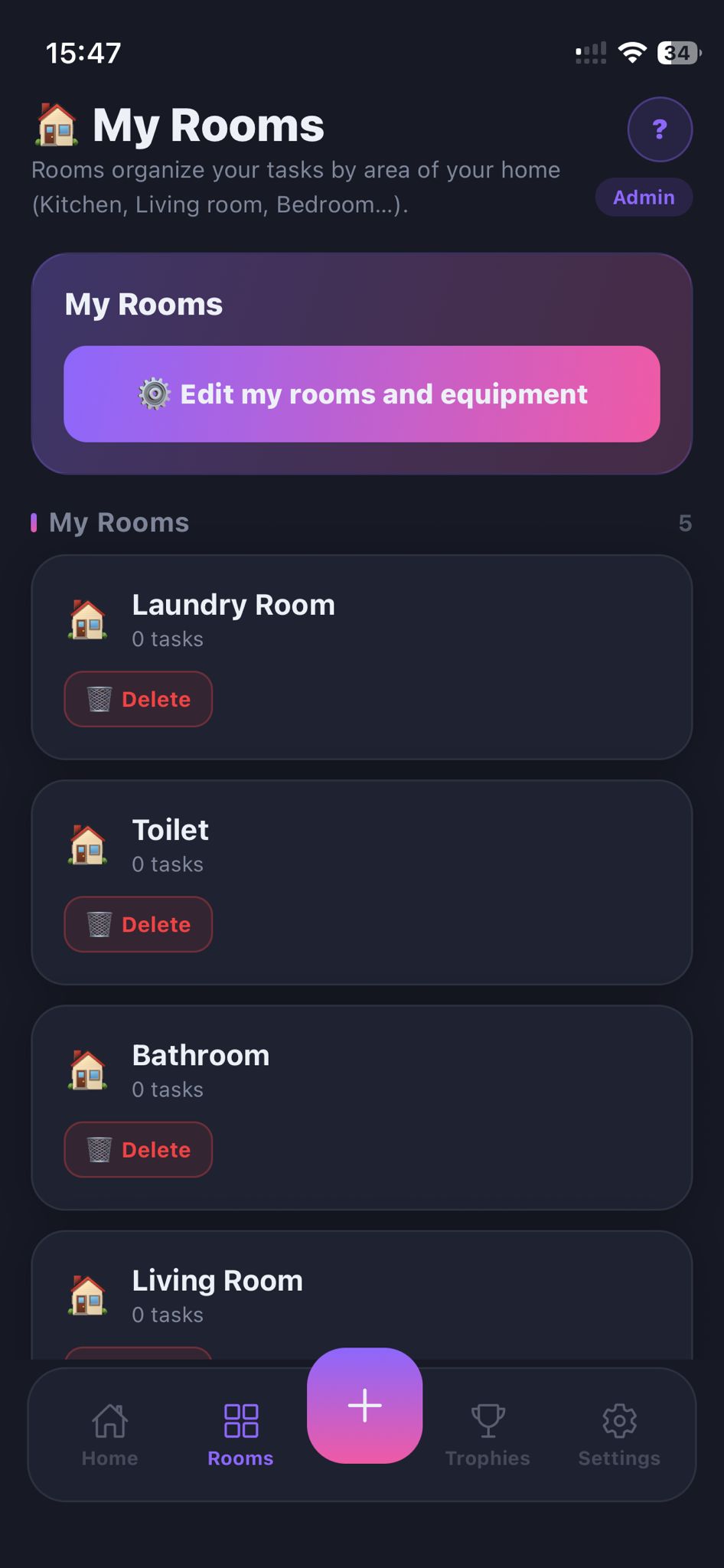
Task: Tap the house emoji beside Laundry Room
Action: (x=86, y=620)
